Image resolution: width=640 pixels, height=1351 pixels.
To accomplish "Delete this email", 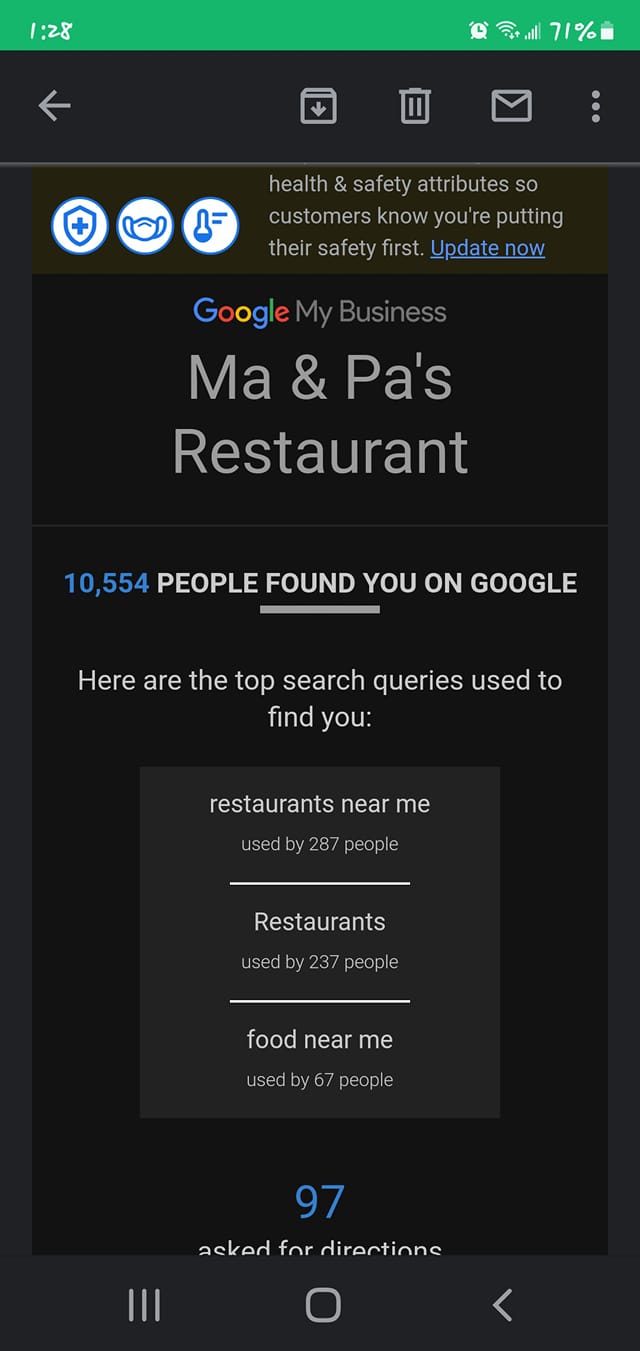I will tap(415, 106).
